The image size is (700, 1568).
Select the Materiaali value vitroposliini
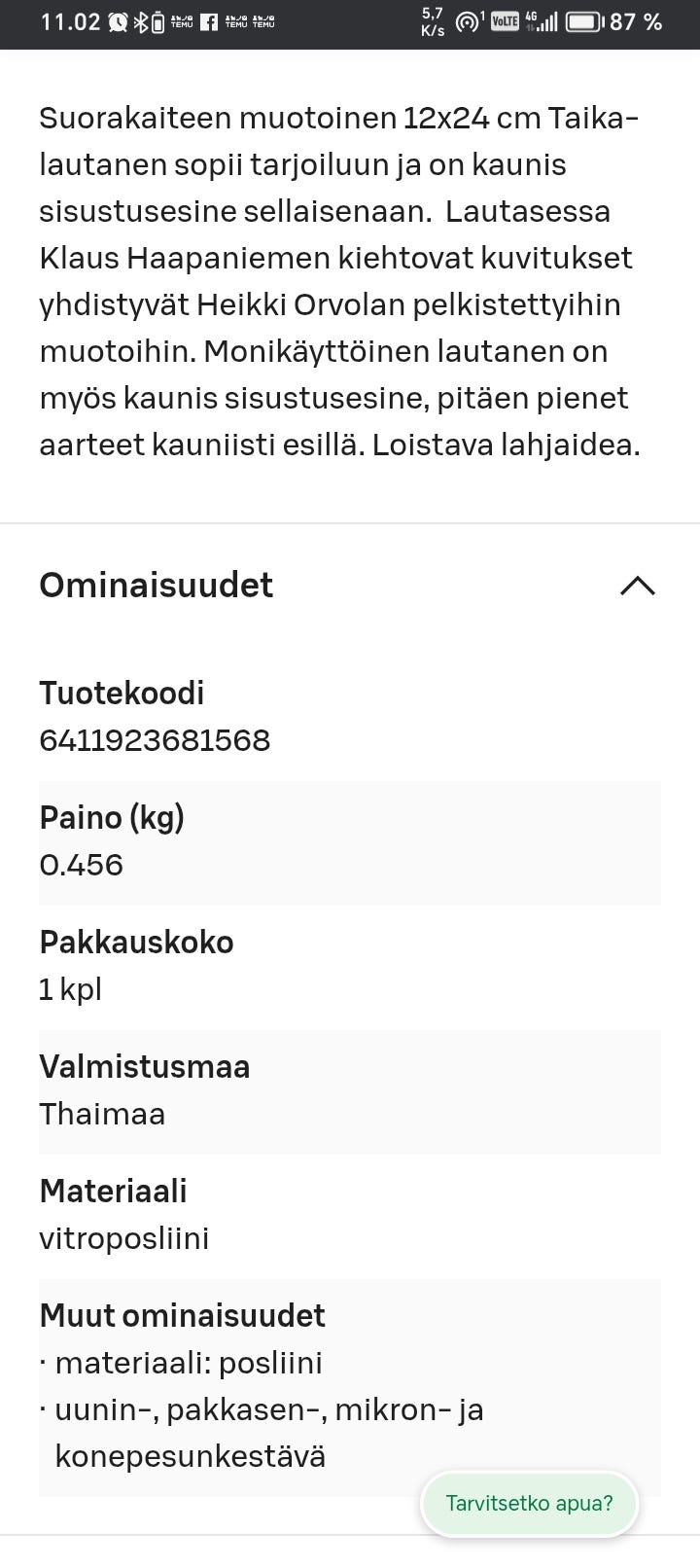(x=124, y=1238)
